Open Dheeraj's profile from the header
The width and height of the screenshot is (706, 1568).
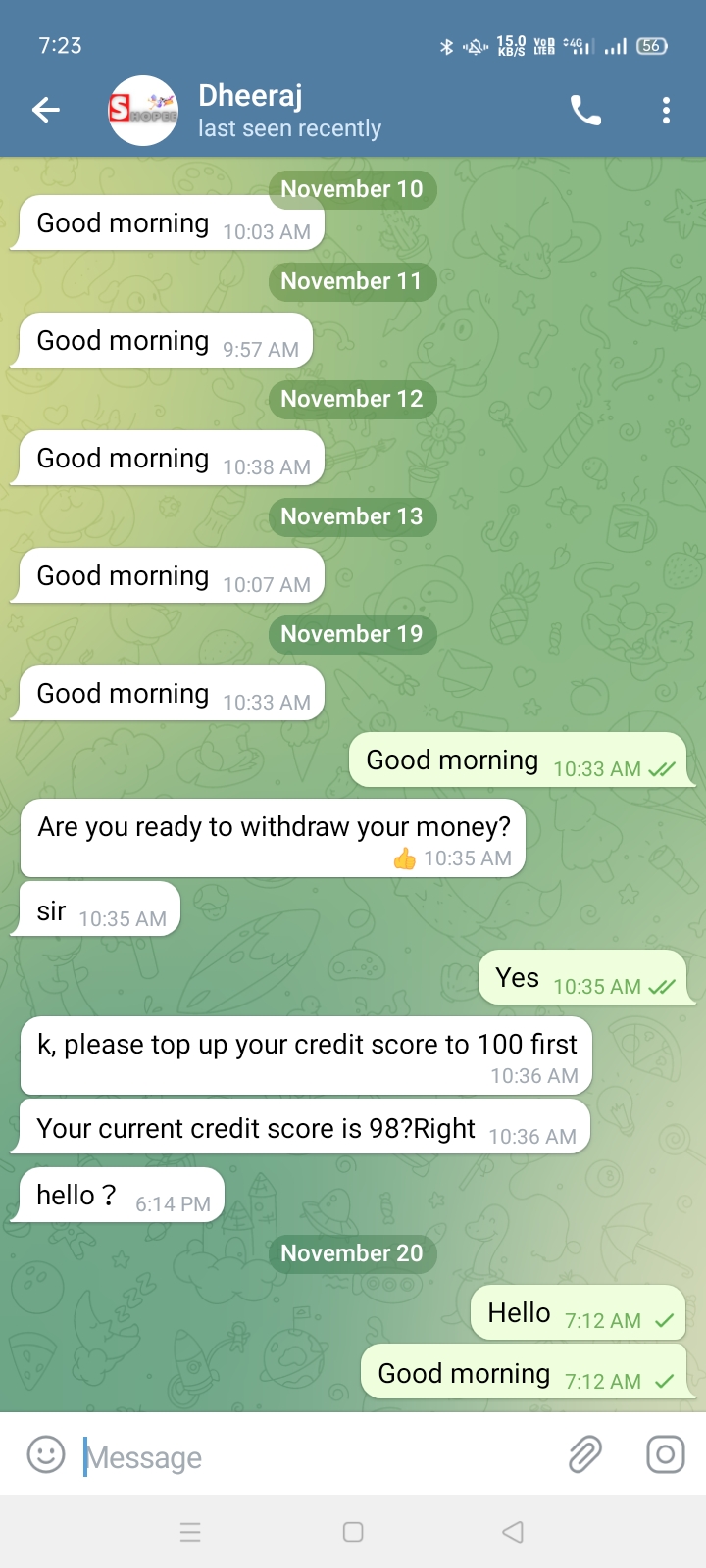pyautogui.click(x=289, y=111)
